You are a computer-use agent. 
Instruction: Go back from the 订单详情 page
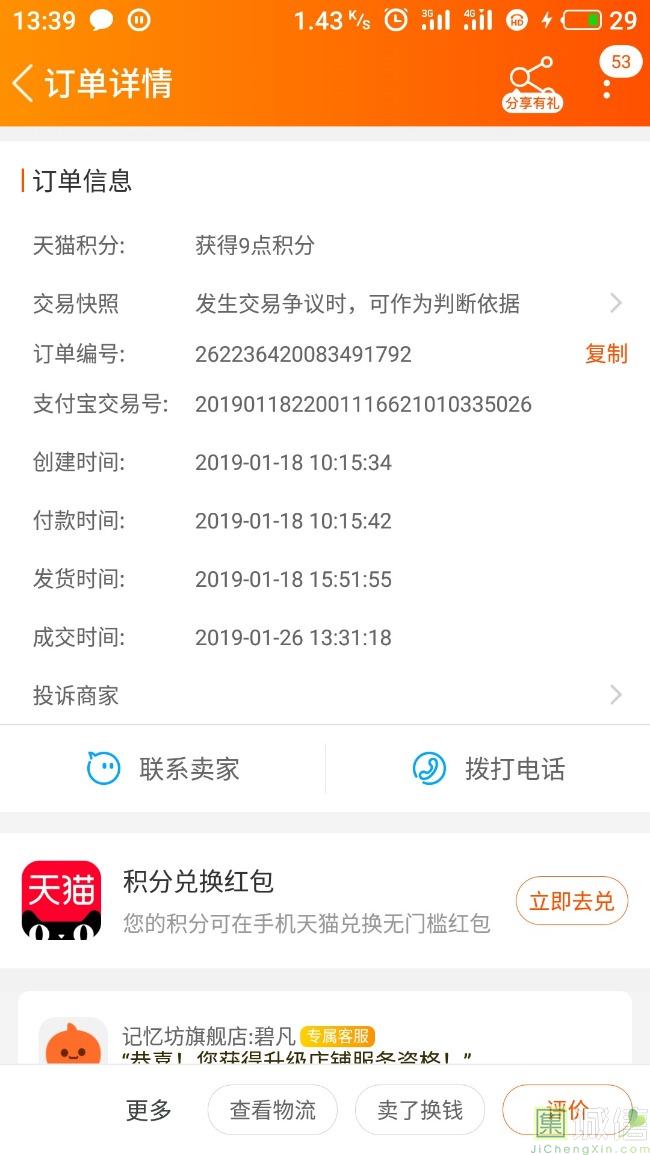(24, 82)
